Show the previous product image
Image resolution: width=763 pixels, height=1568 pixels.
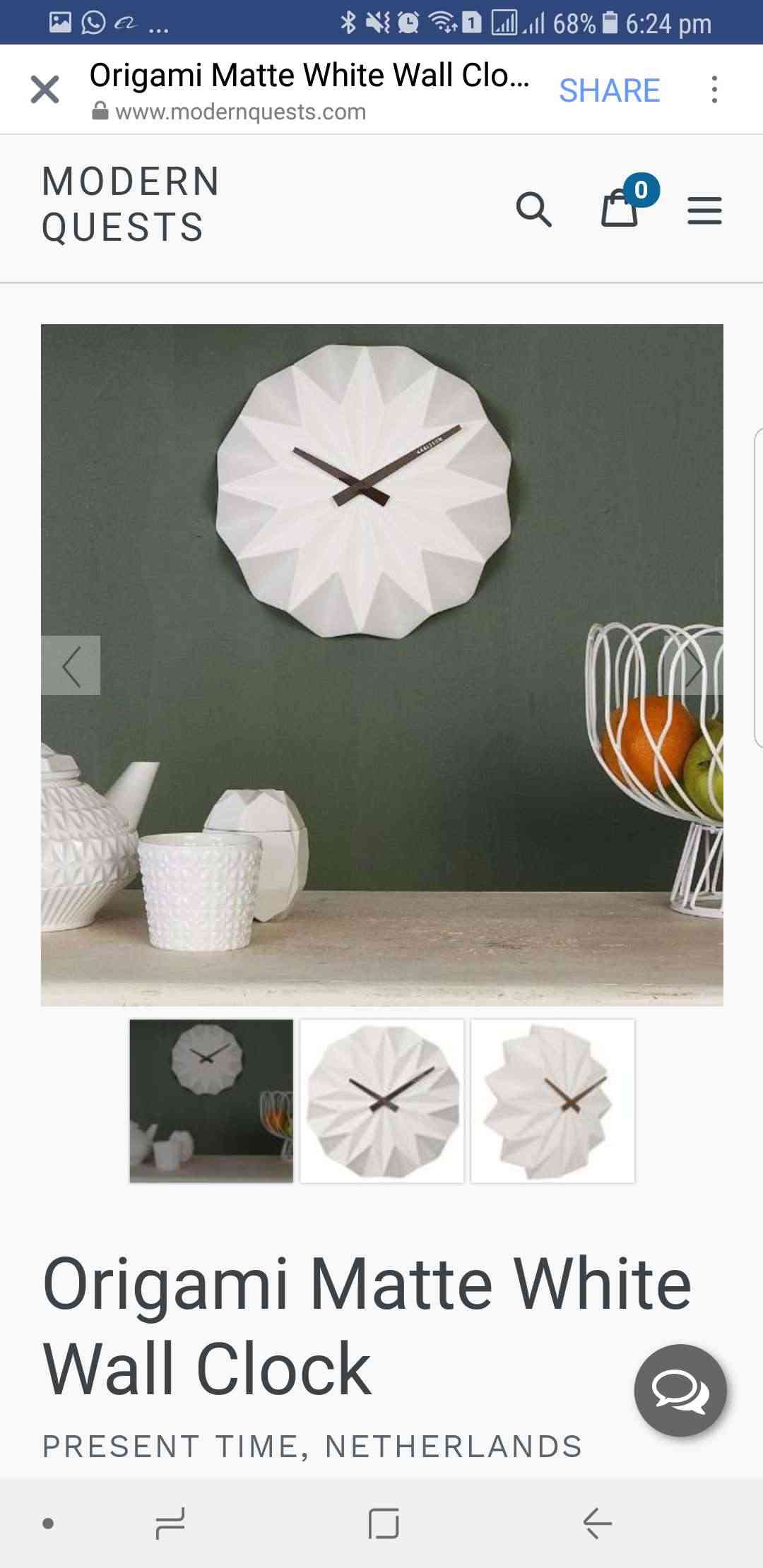pyautogui.click(x=71, y=665)
